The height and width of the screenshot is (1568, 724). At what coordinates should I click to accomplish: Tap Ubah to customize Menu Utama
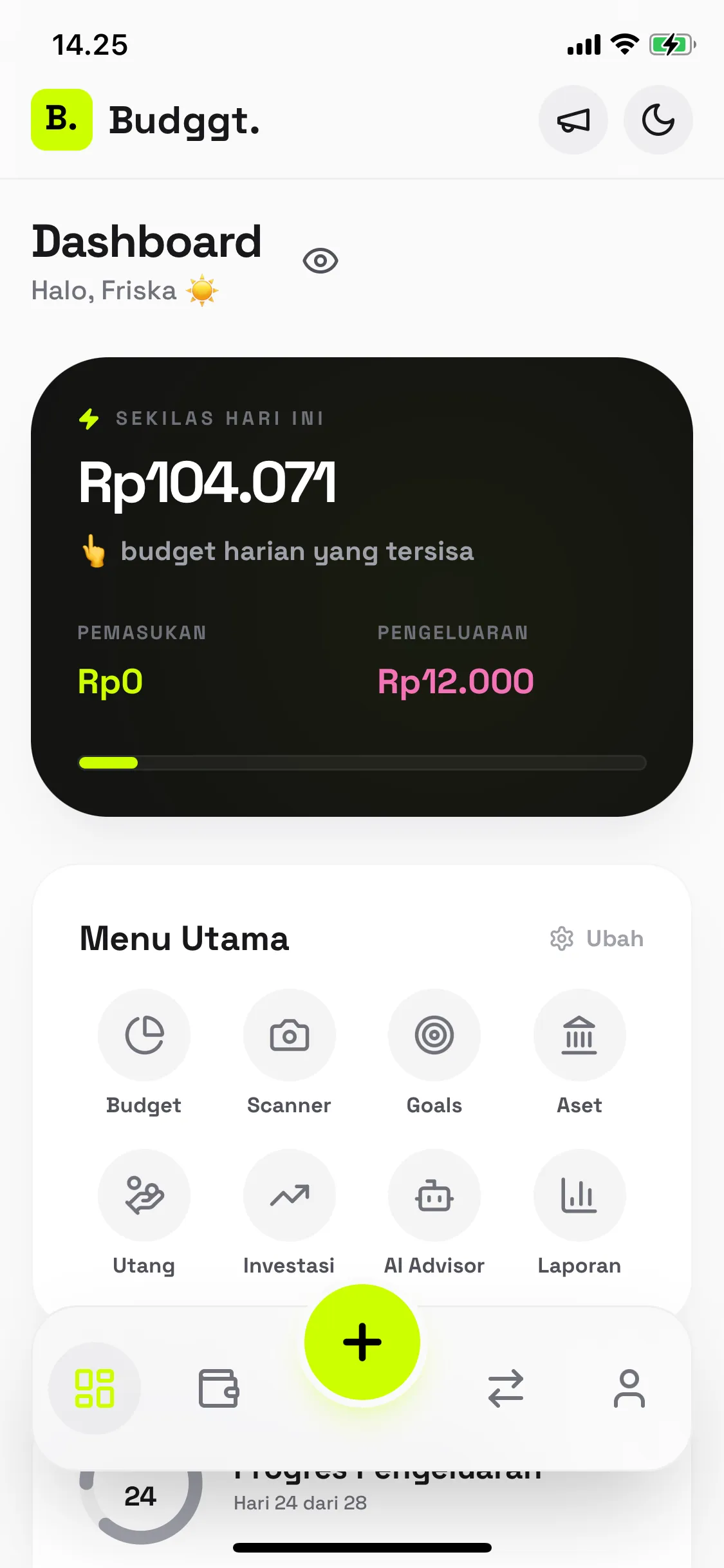point(597,938)
